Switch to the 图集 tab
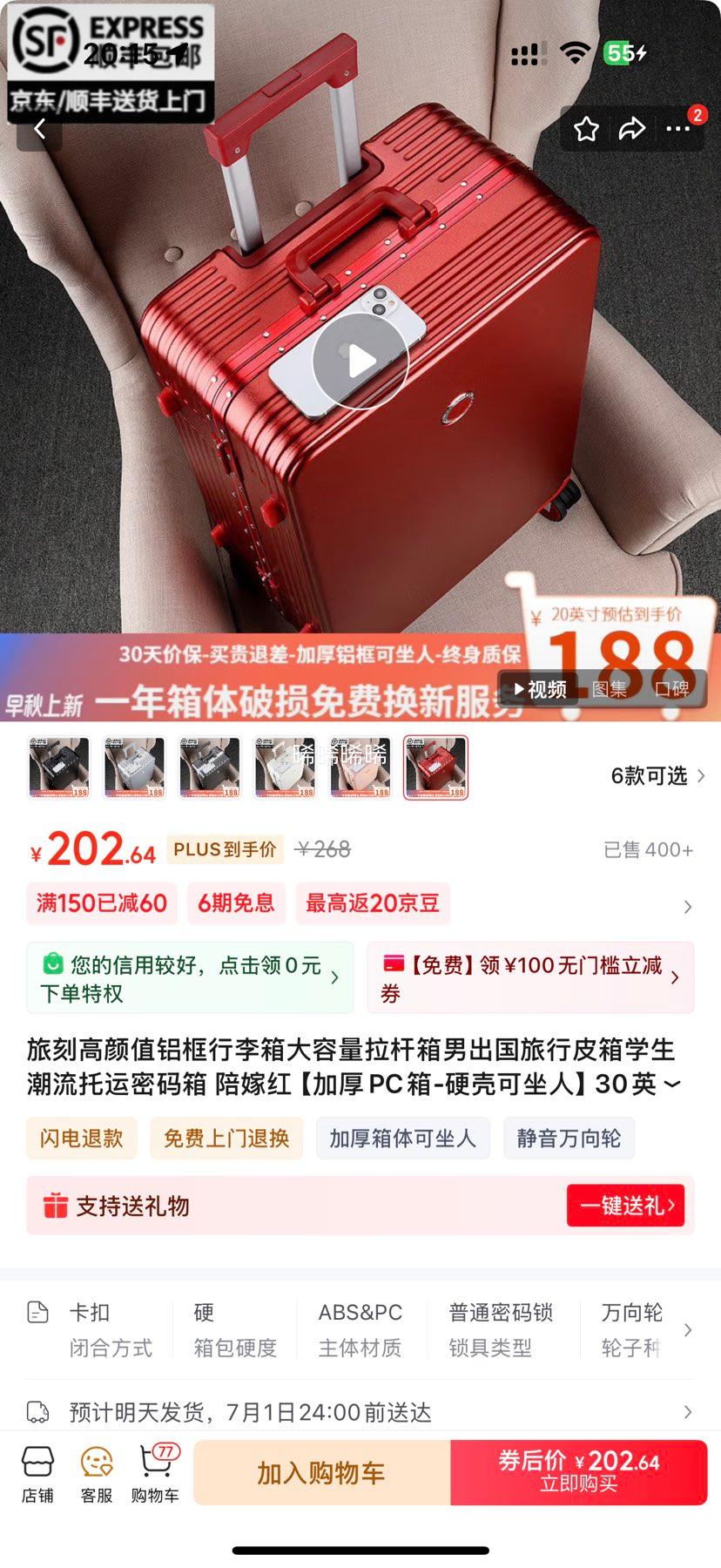Screen dimensions: 721x1568 tap(609, 689)
